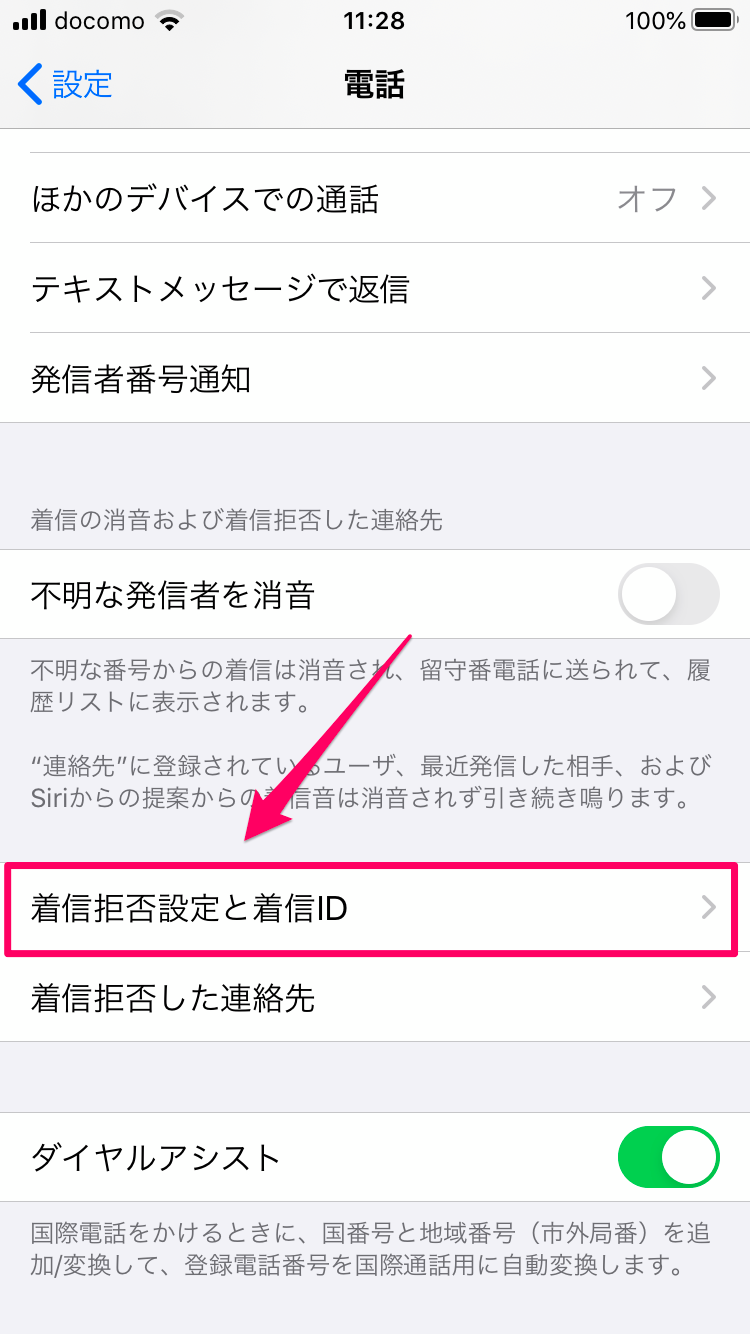Open ほかのデバイスでの通話 settings
Image resolution: width=750 pixels, height=1334 pixels.
374,199
